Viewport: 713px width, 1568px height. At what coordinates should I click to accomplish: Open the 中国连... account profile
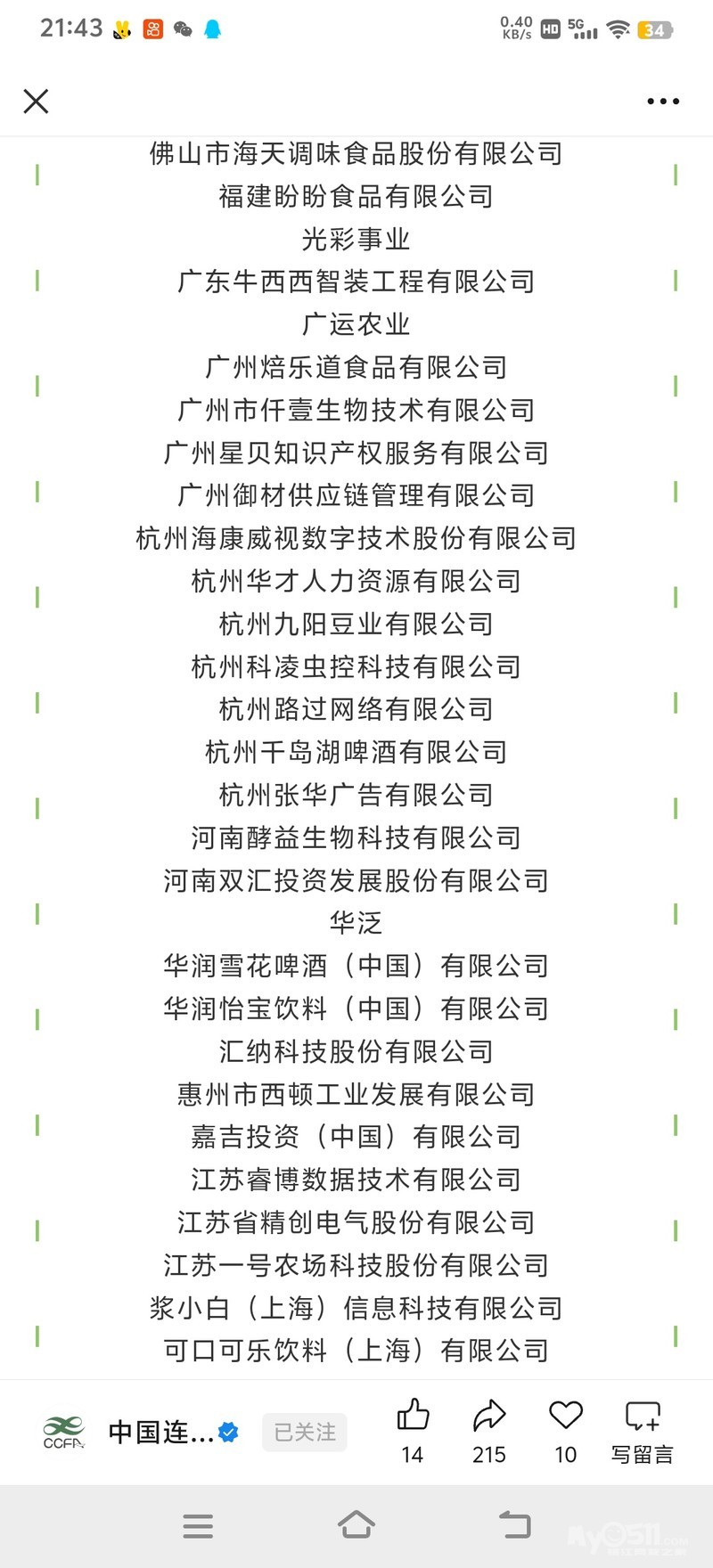pyautogui.click(x=160, y=1433)
